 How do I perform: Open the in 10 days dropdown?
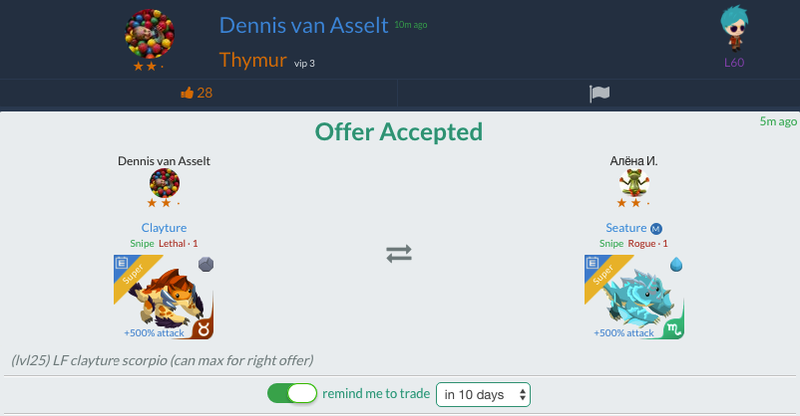pyautogui.click(x=483, y=395)
